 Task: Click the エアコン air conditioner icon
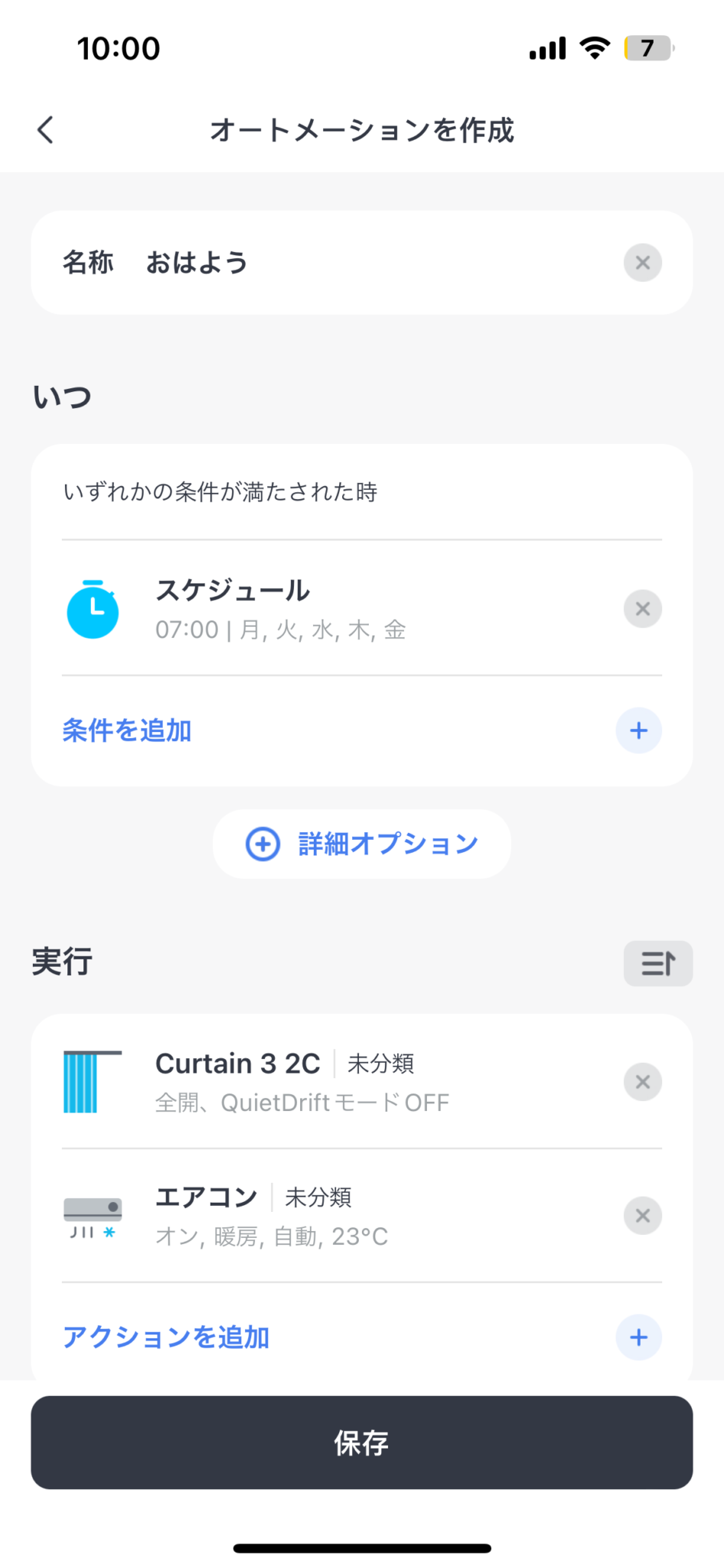[x=93, y=1217]
